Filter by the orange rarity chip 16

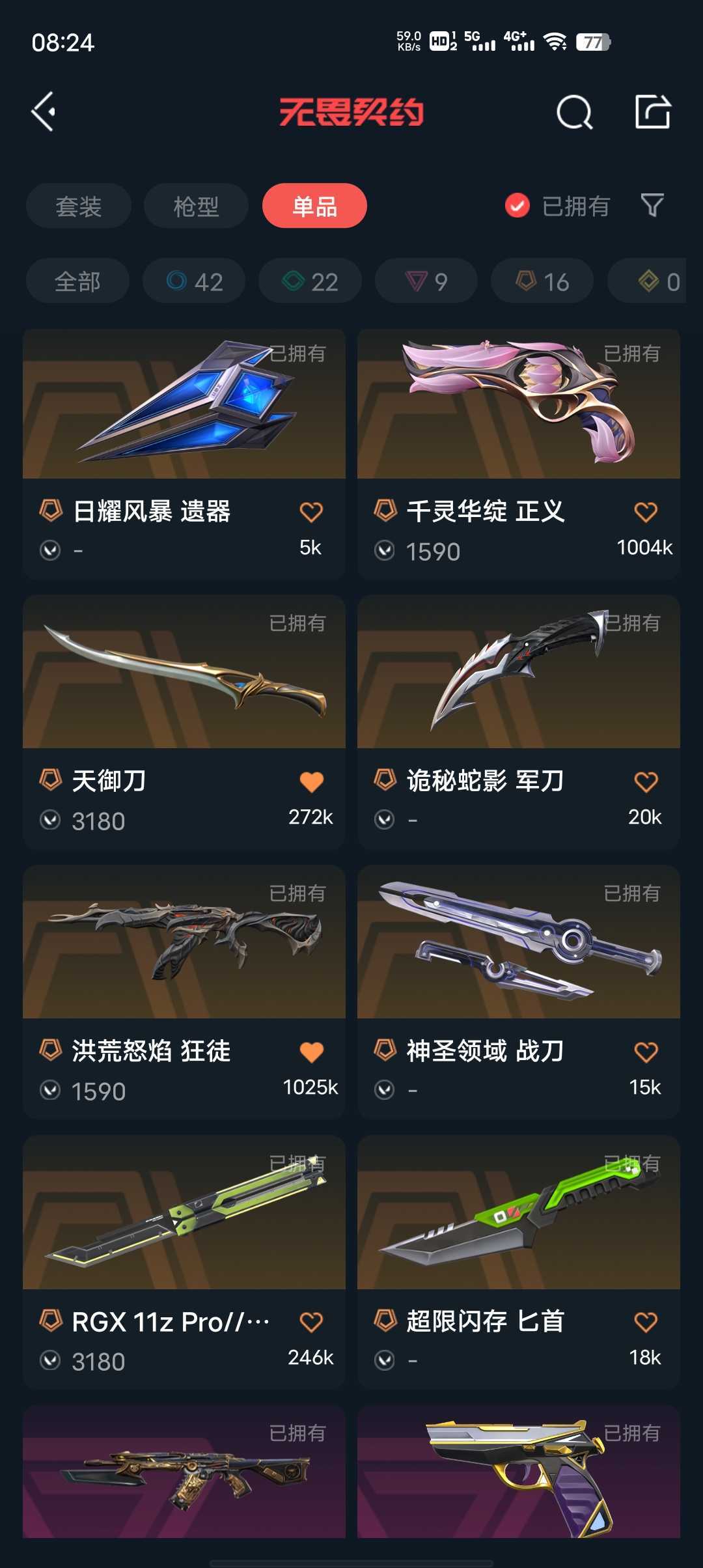click(x=542, y=281)
